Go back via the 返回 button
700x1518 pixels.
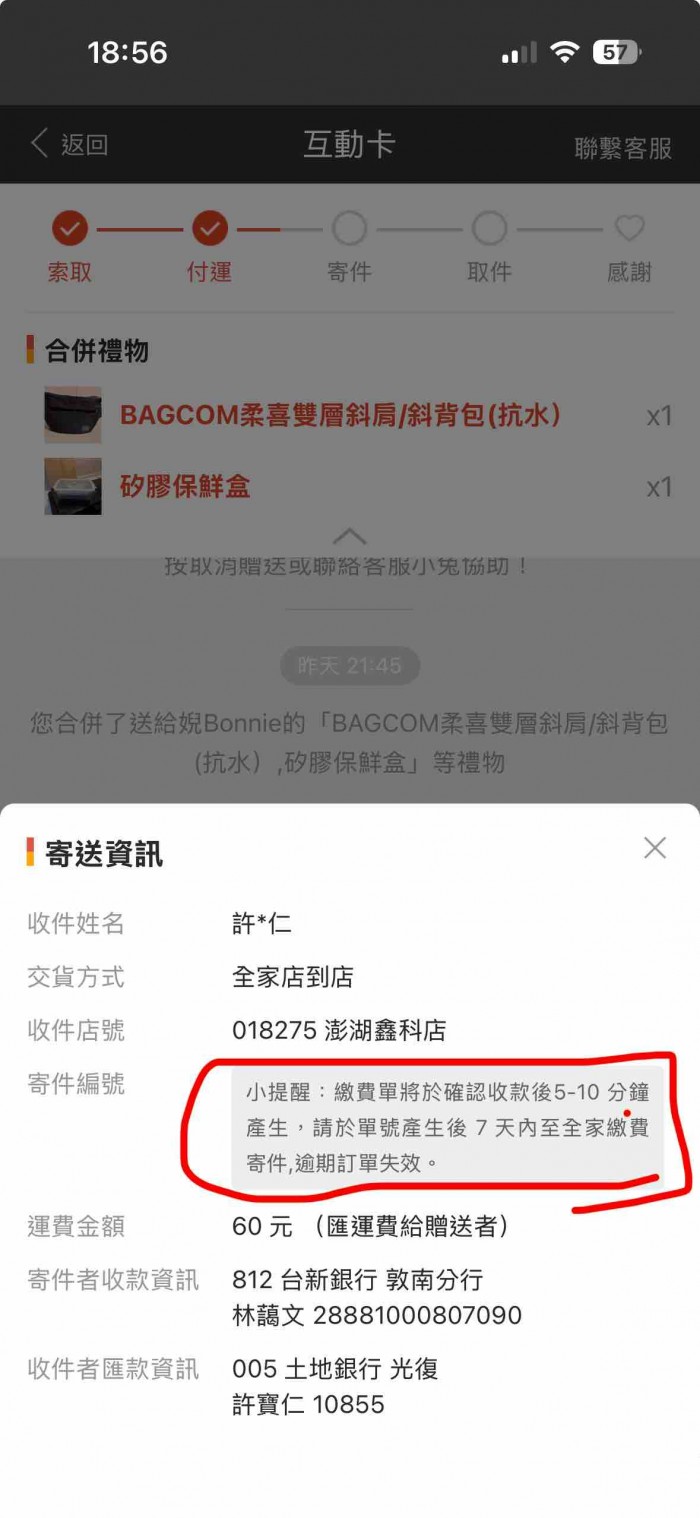(x=69, y=145)
